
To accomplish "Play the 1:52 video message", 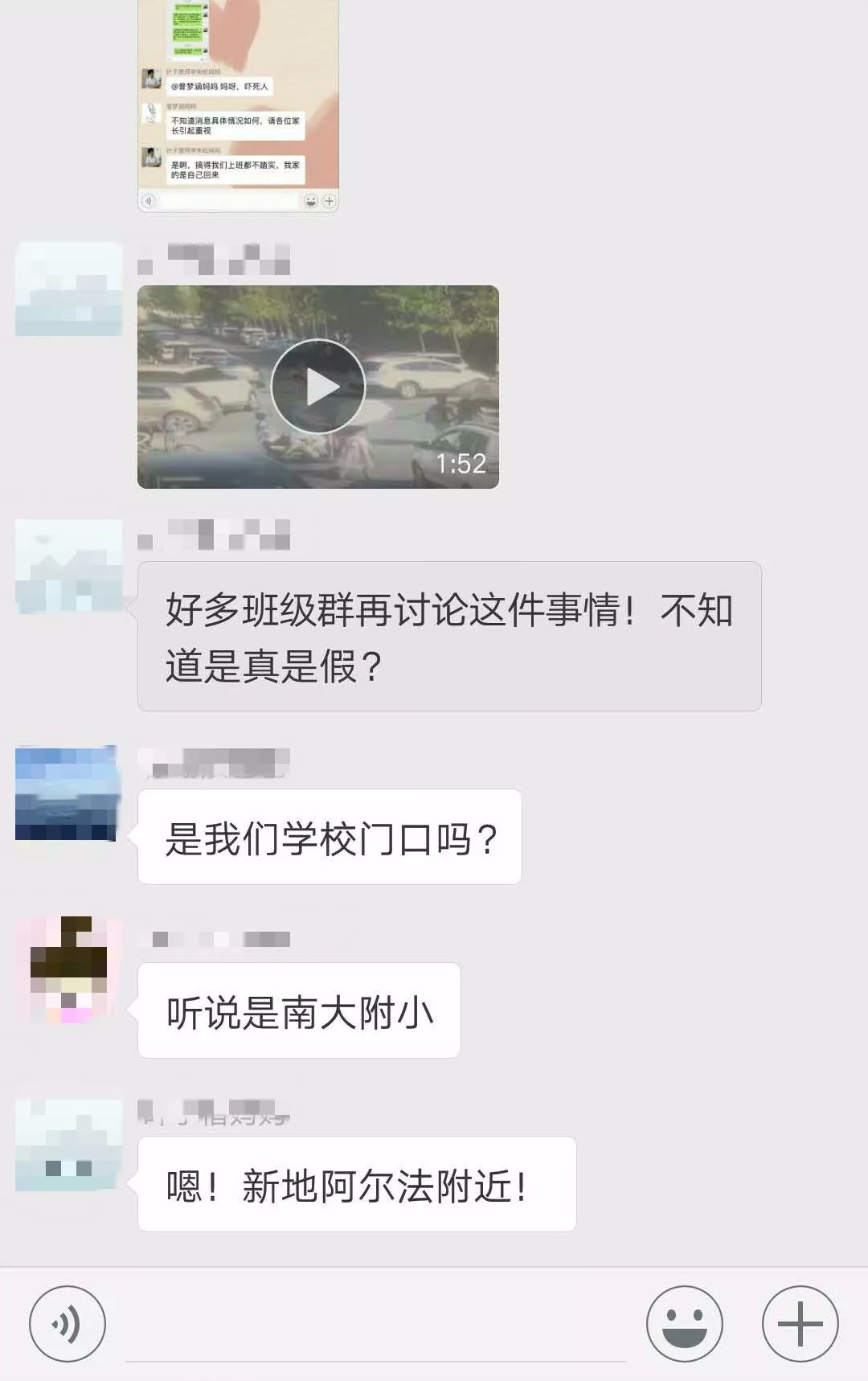I will [x=318, y=387].
